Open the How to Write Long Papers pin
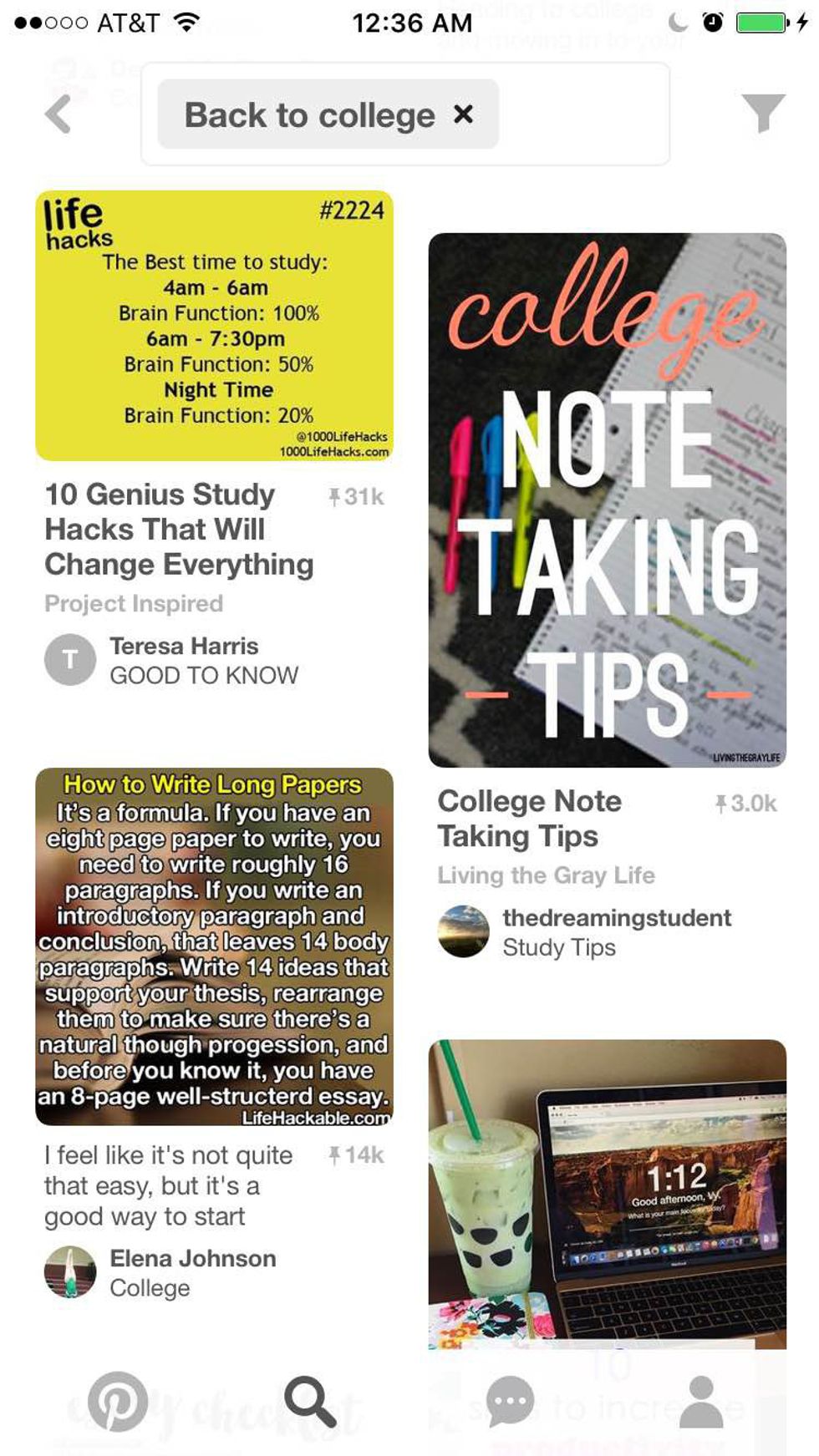 [x=214, y=946]
